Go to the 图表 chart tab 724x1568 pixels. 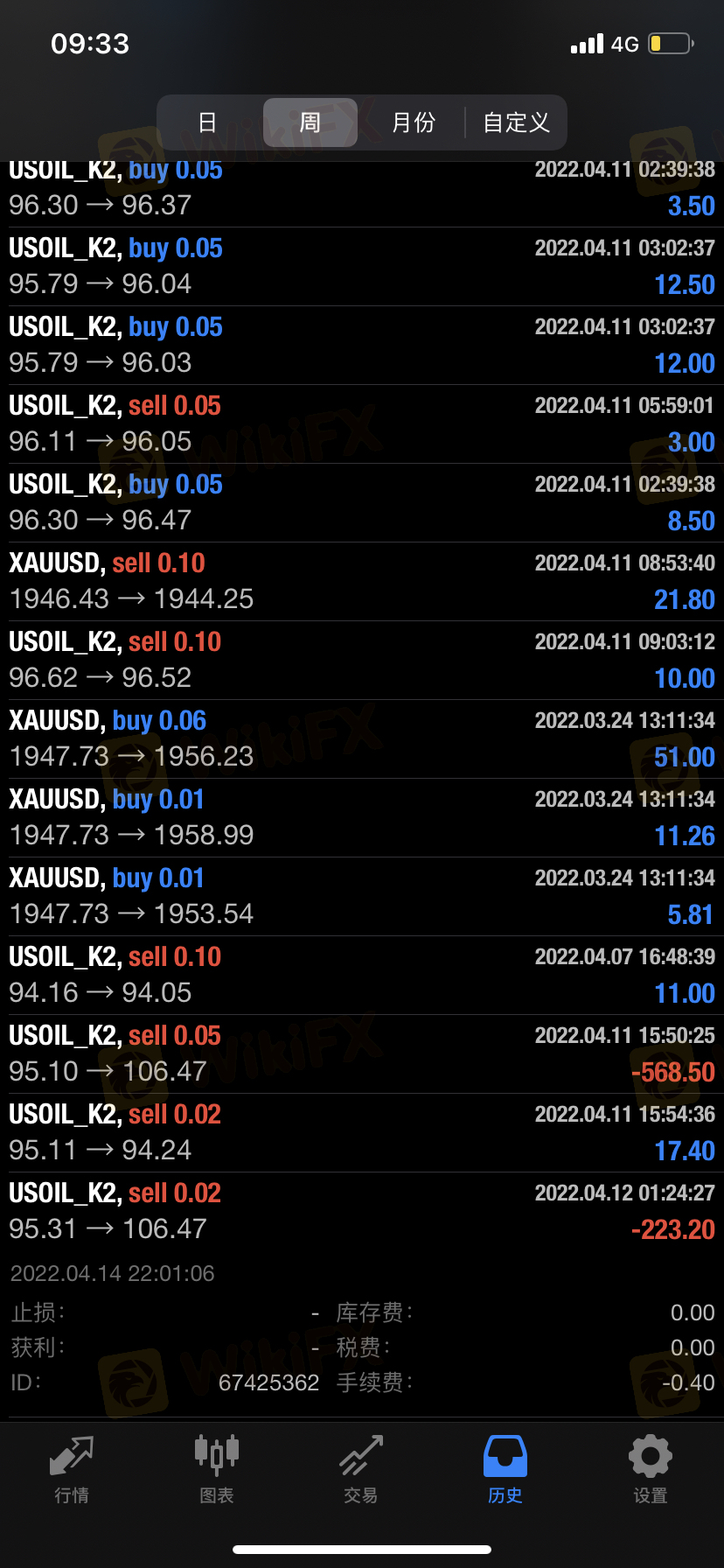217,1470
